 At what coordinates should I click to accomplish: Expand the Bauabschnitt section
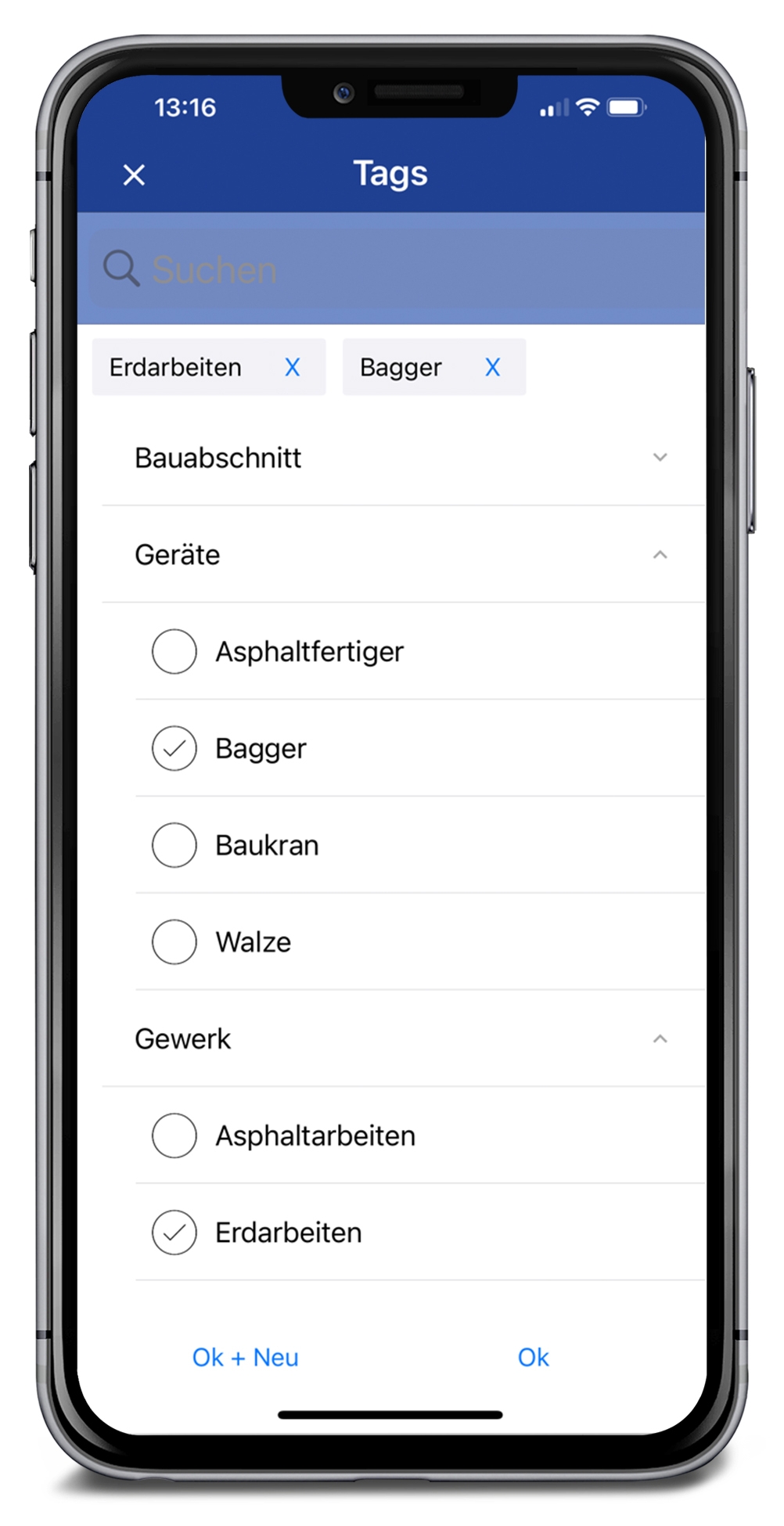pos(660,458)
